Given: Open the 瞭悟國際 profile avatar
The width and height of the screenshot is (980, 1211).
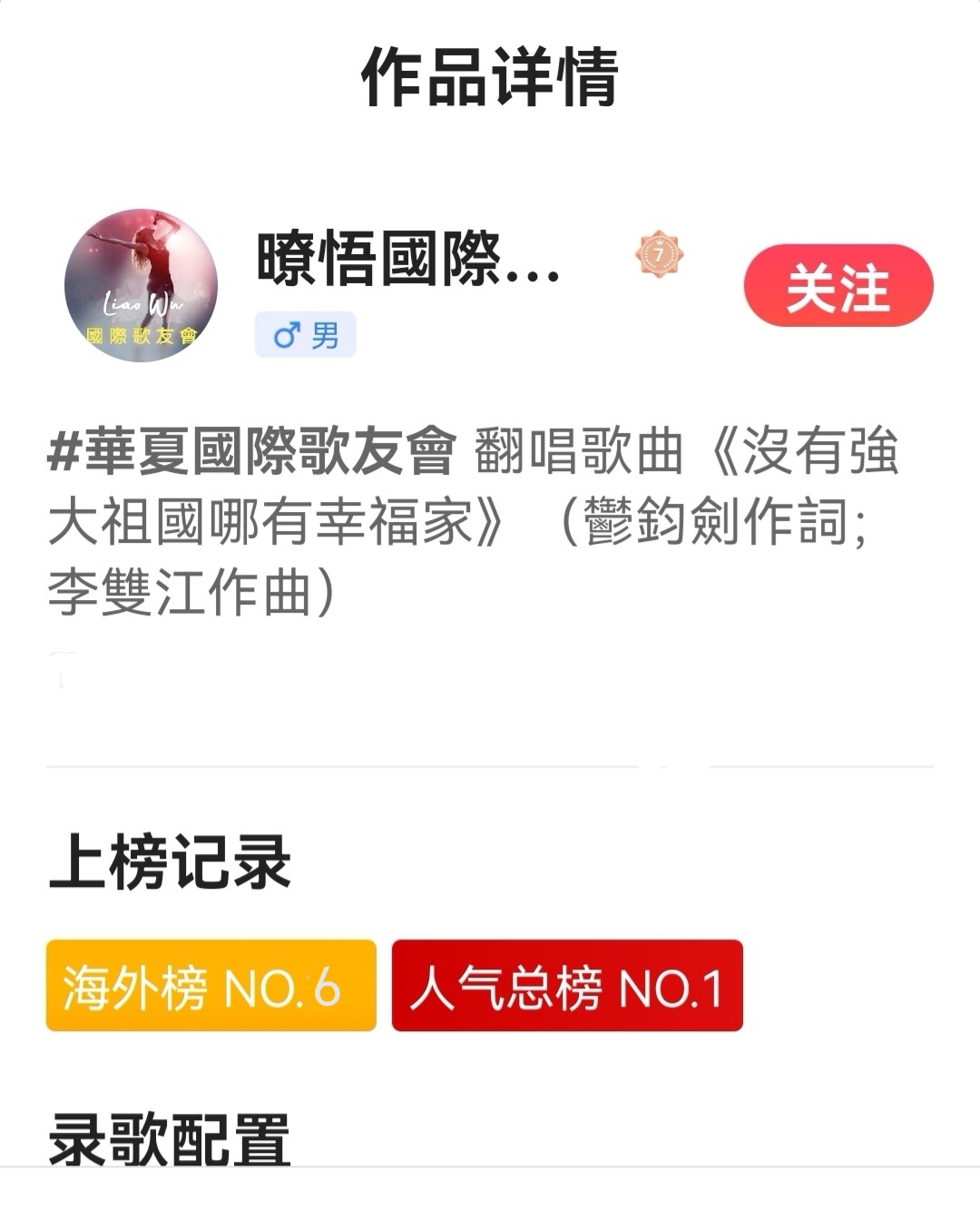Looking at the screenshot, I should click(142, 285).
